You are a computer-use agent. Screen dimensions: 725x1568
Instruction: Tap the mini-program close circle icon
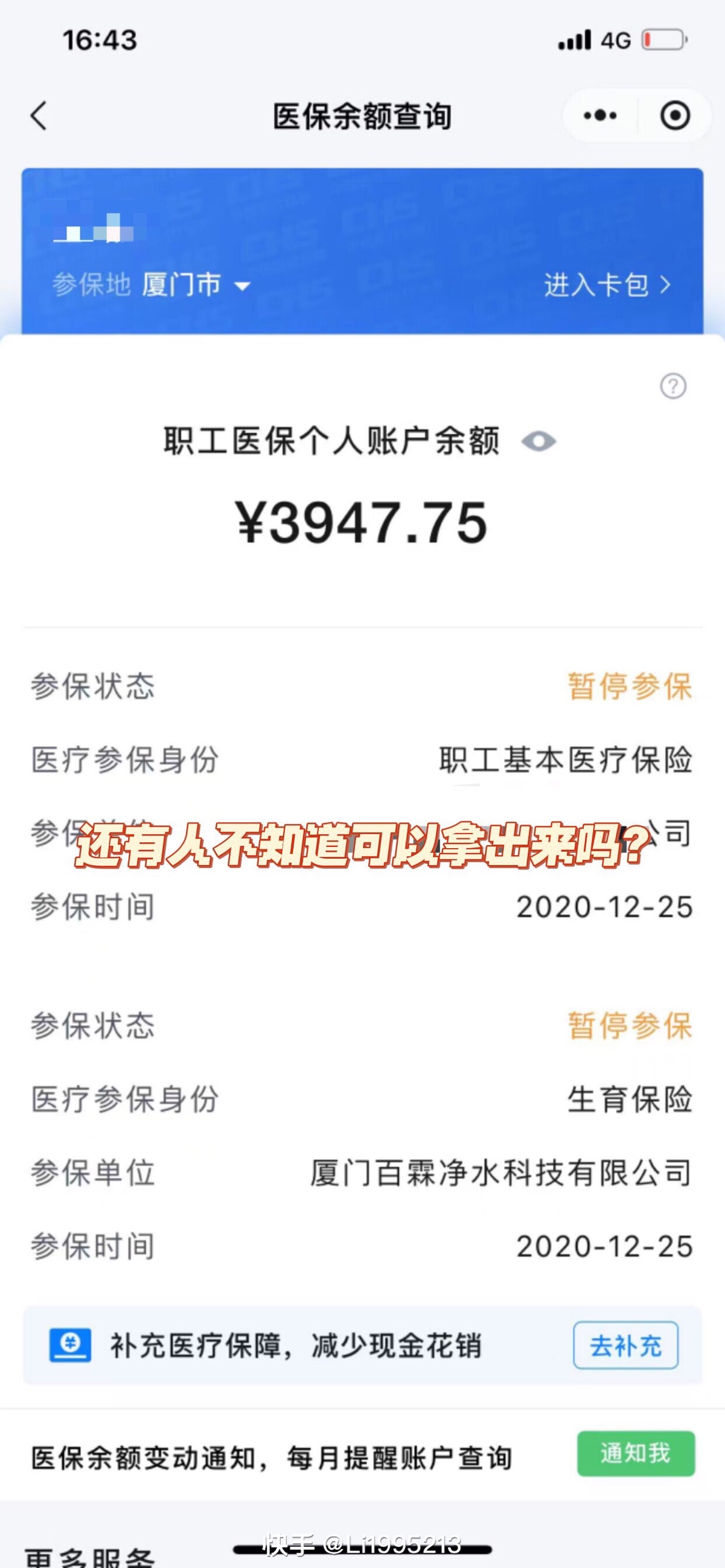(x=674, y=116)
